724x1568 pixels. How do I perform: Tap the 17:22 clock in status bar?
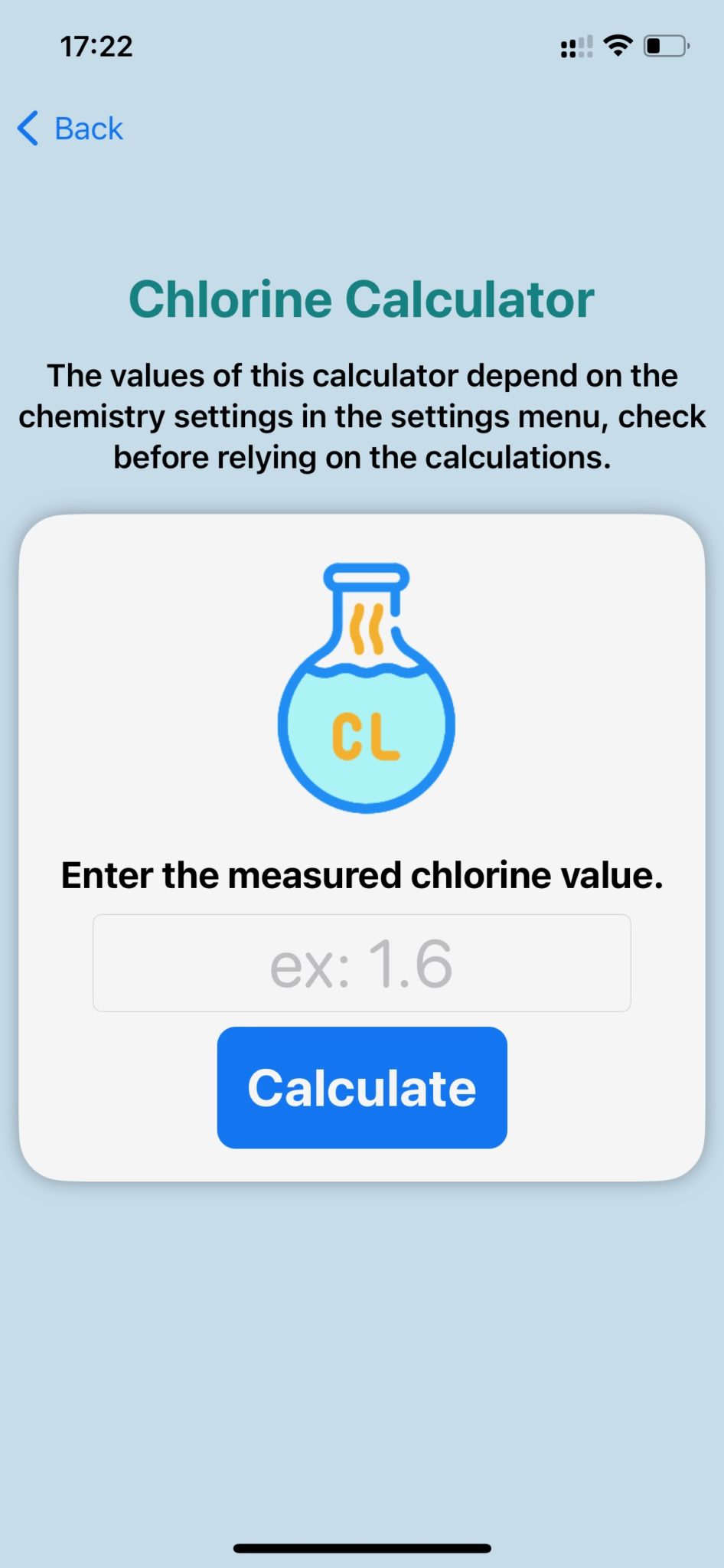click(96, 46)
